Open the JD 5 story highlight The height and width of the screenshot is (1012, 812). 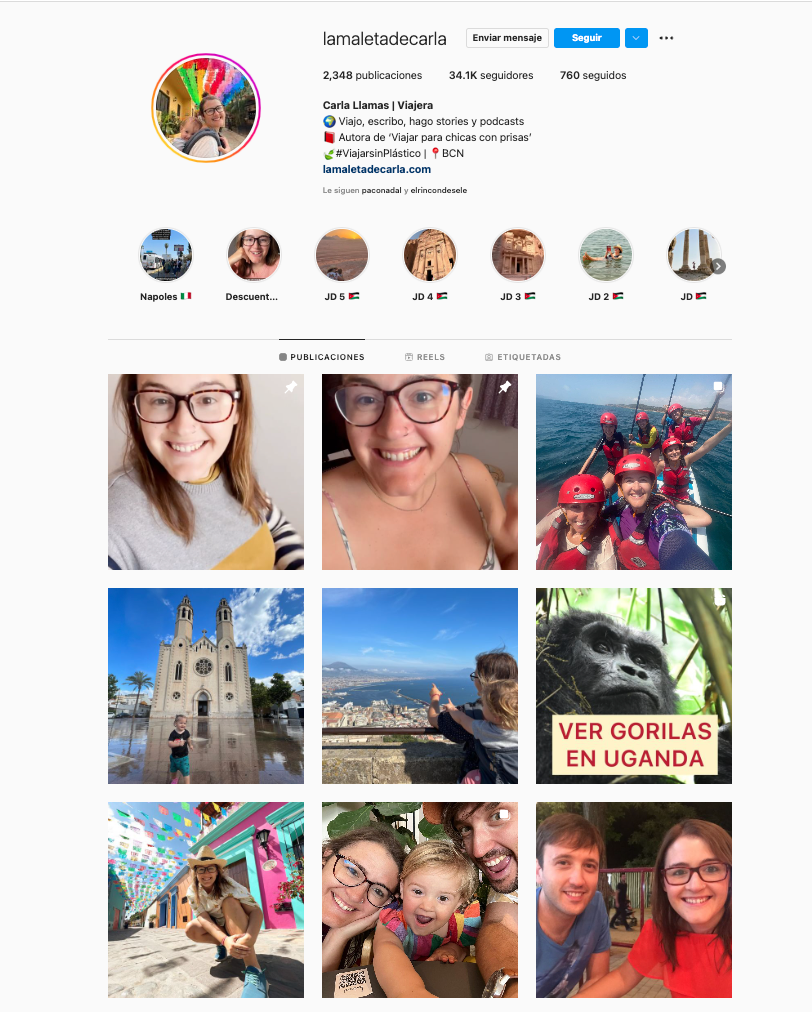click(342, 255)
